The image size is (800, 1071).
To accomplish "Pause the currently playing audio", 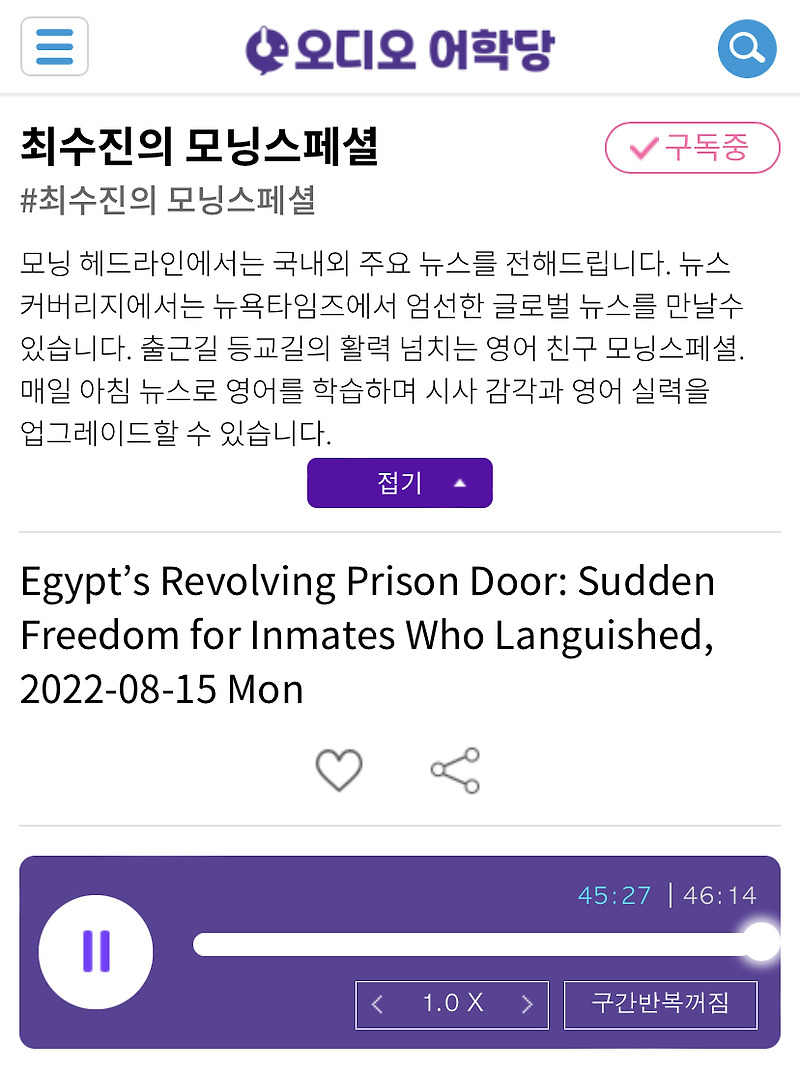I will pyautogui.click(x=95, y=952).
